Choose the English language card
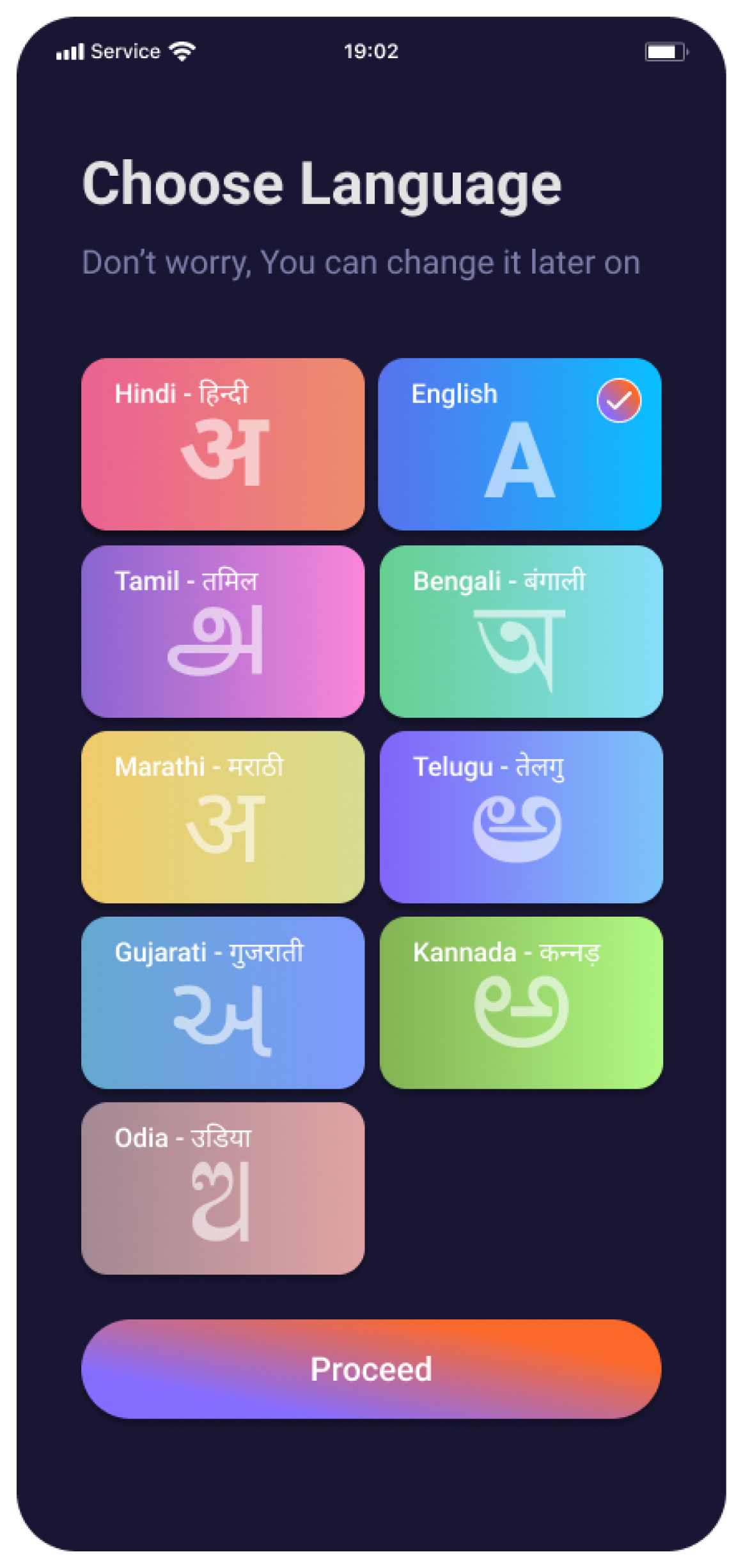Viewport: 743px width, 1568px height. click(519, 444)
